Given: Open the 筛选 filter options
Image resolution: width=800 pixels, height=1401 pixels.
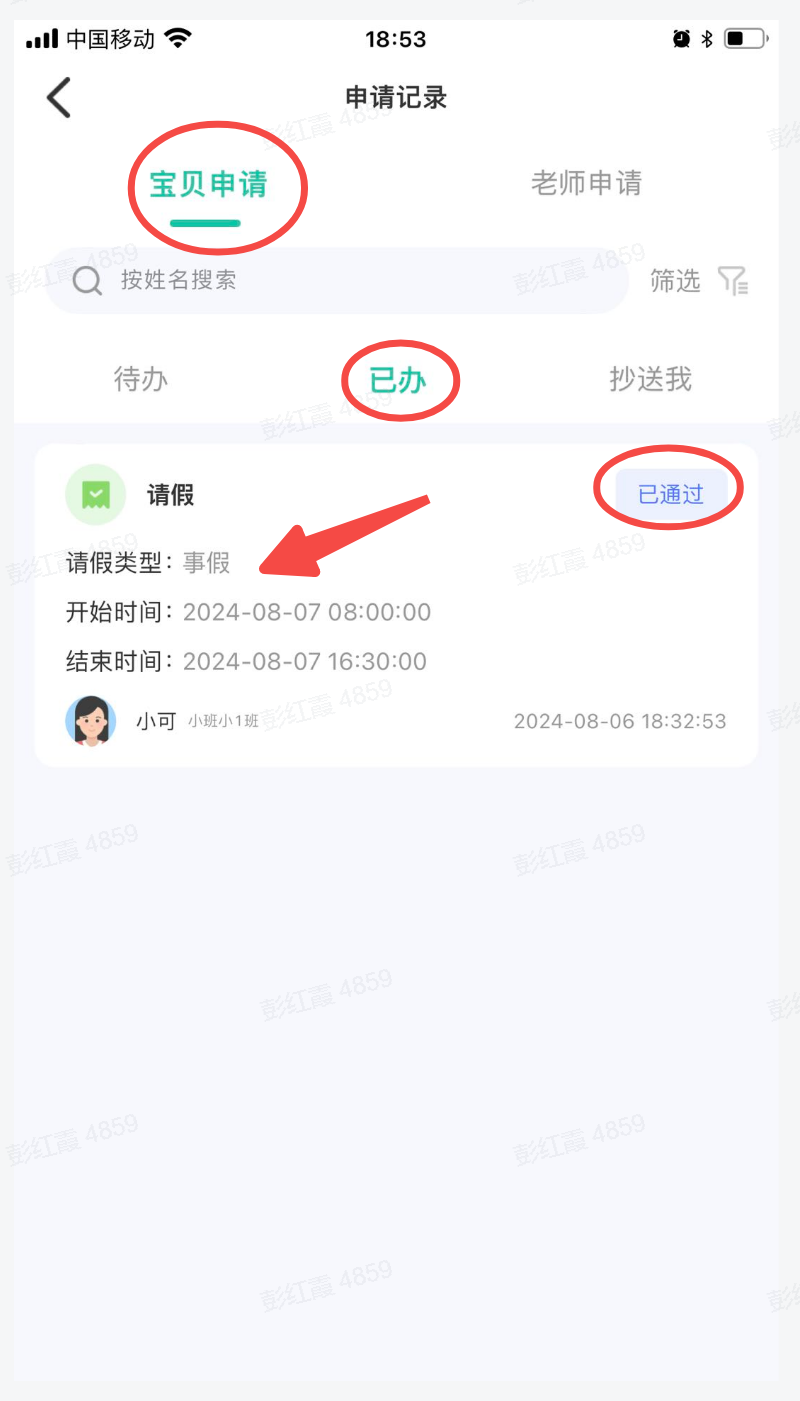Looking at the screenshot, I should click(698, 281).
